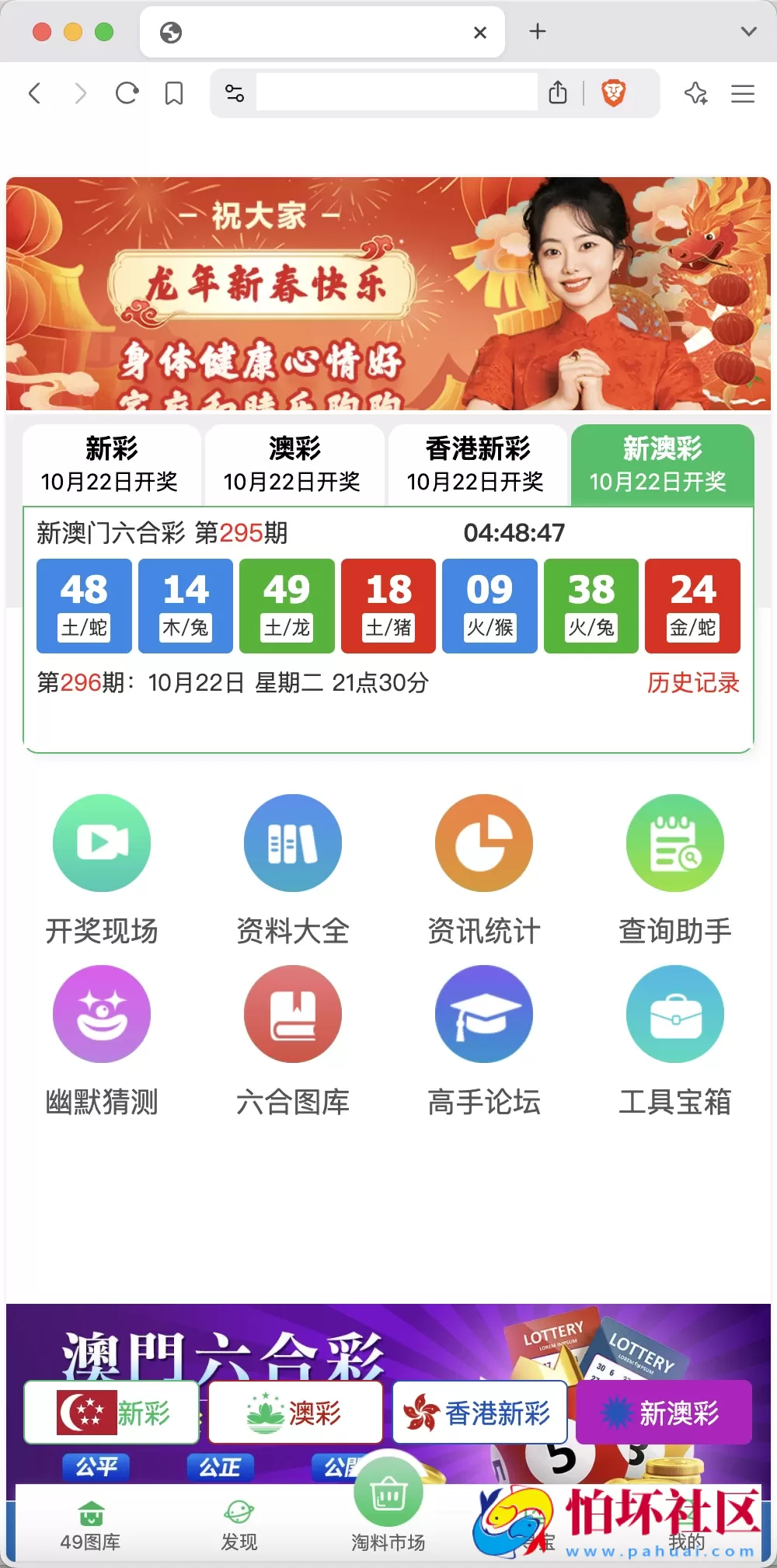Open the 开奖现场 live draw icon
777x1568 pixels.
(x=101, y=843)
